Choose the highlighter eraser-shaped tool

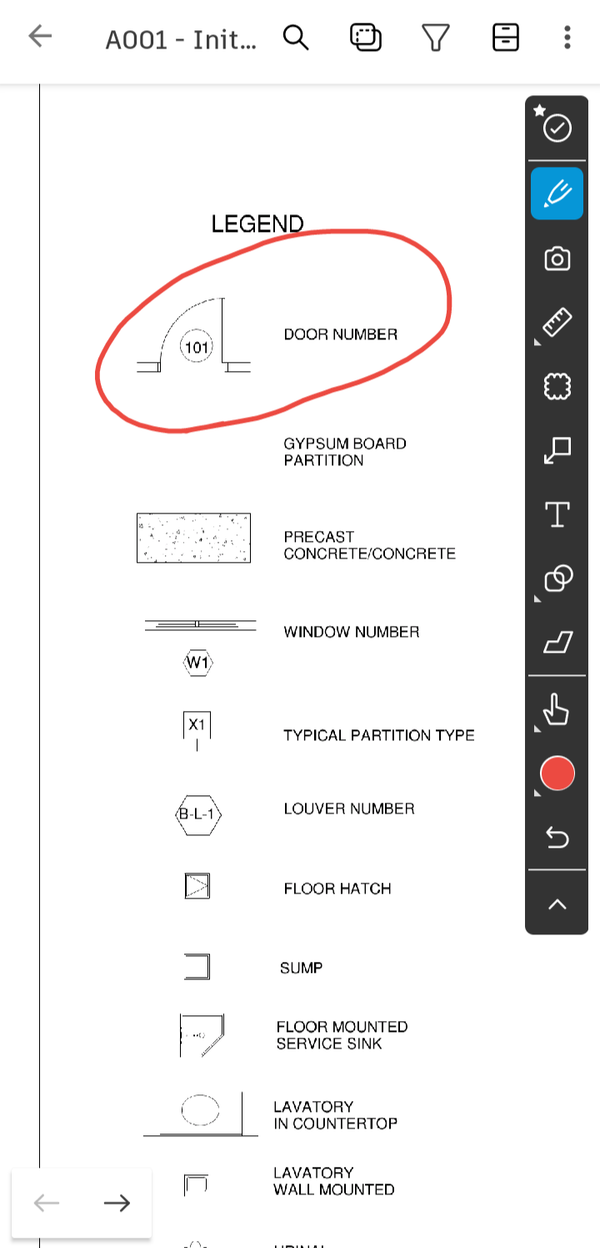pos(557,643)
